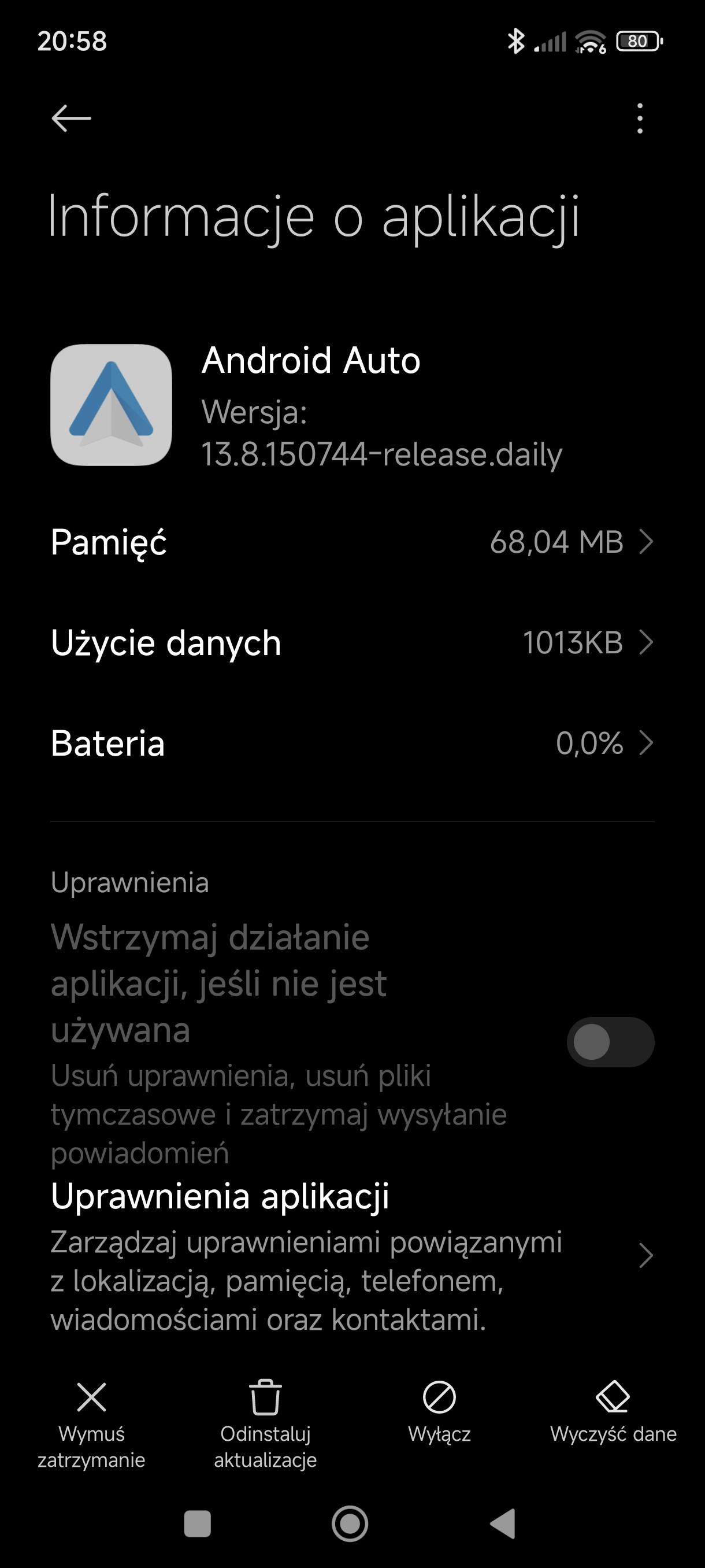Open Bateria battery usage
This screenshot has width=705, height=1568.
tap(352, 742)
